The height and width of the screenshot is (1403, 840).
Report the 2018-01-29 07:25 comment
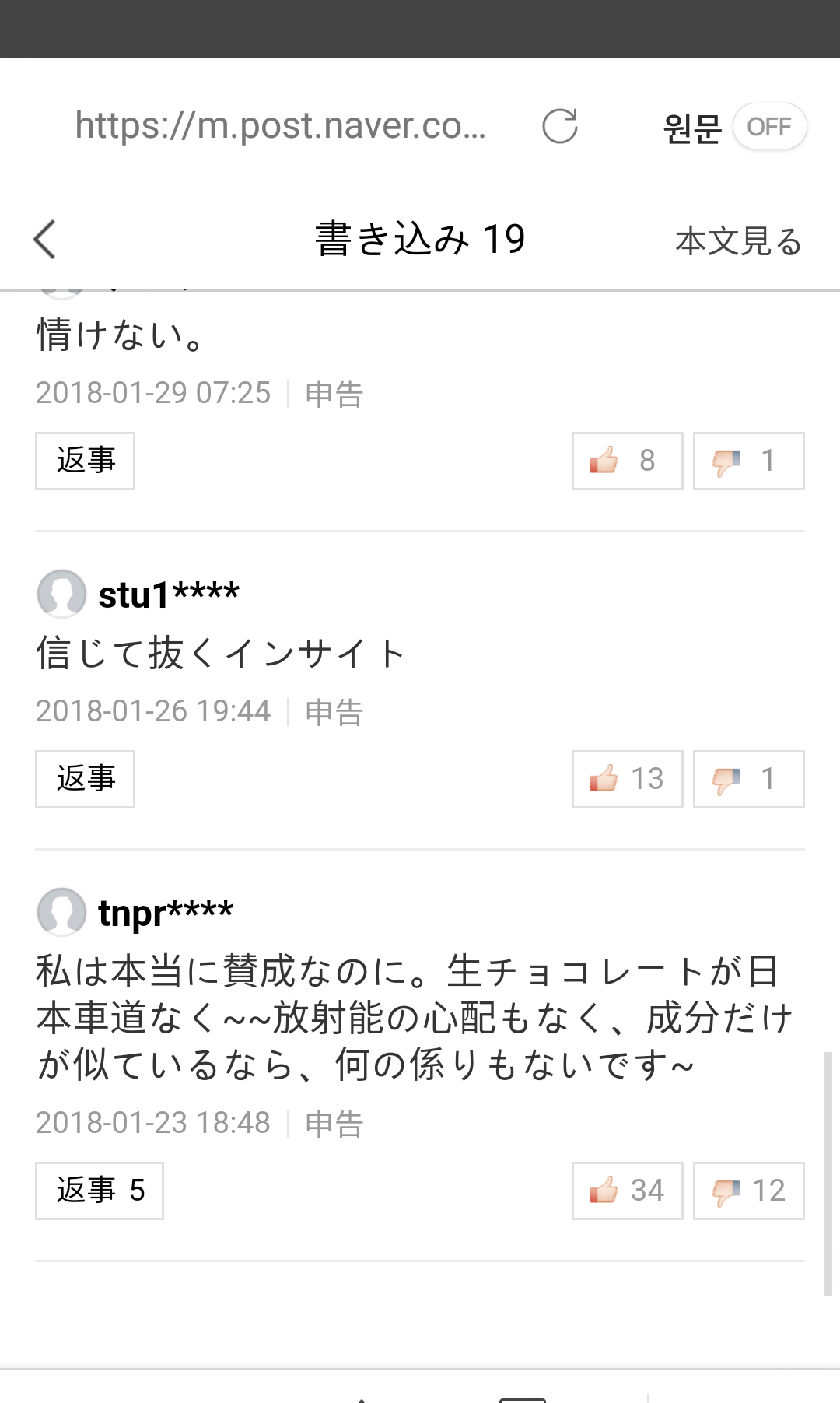pyautogui.click(x=334, y=394)
